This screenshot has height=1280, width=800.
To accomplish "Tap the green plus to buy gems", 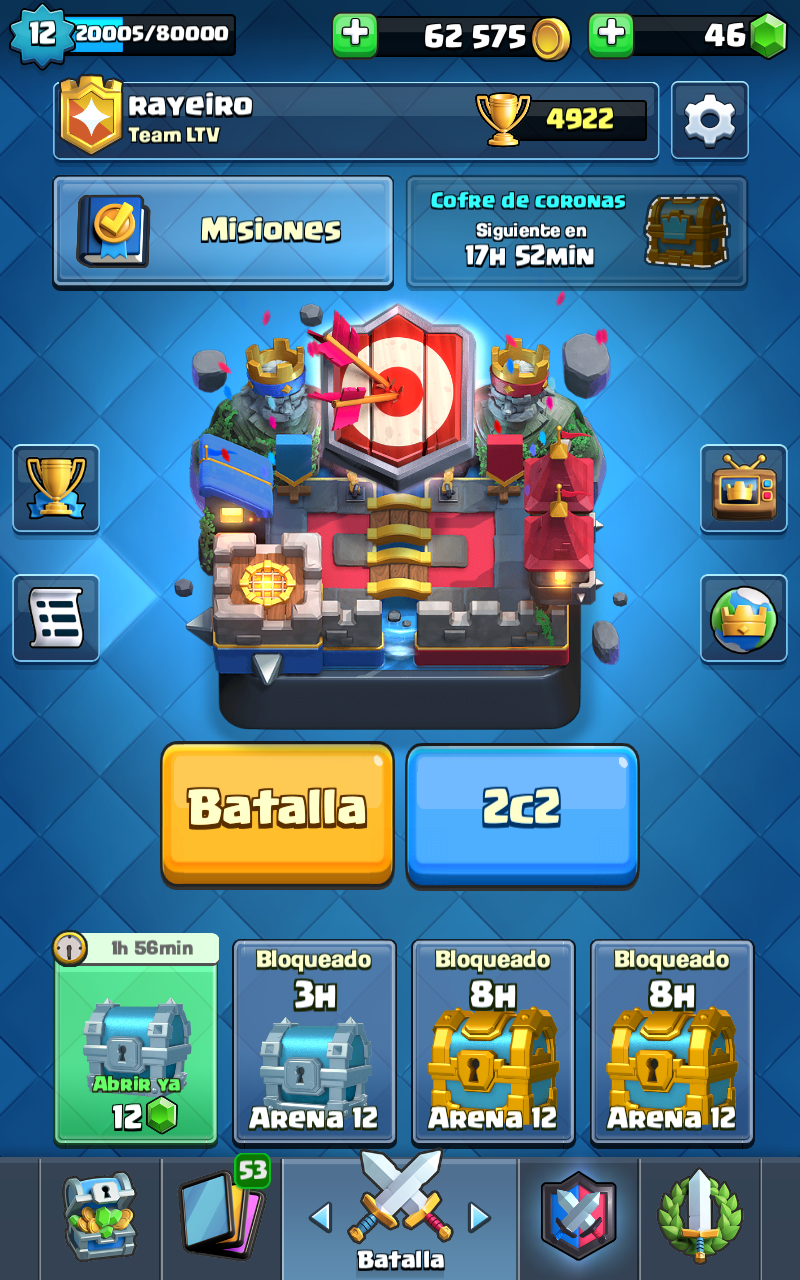I will (611, 35).
